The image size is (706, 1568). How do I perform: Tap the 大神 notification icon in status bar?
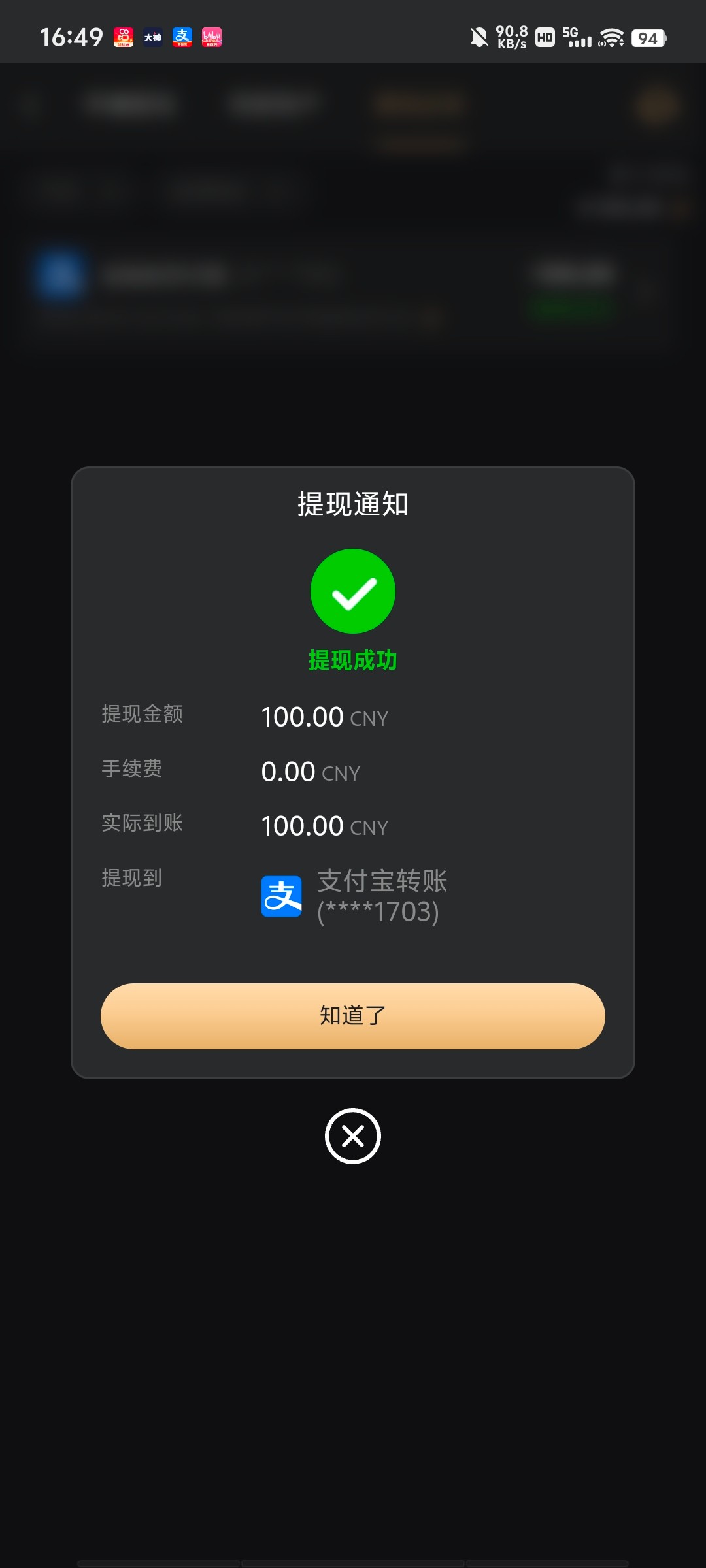152,38
